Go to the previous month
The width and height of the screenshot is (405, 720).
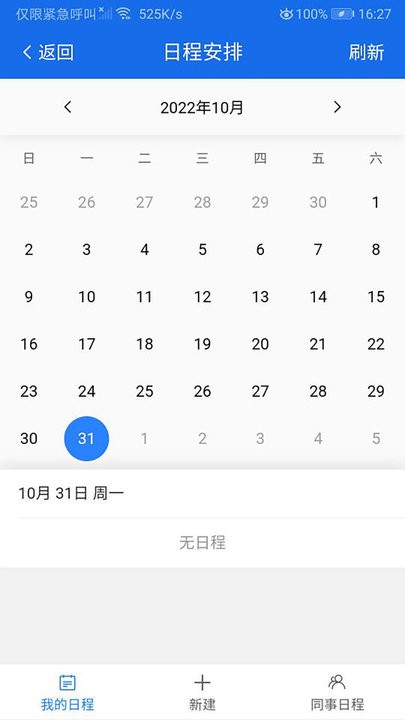[x=68, y=107]
